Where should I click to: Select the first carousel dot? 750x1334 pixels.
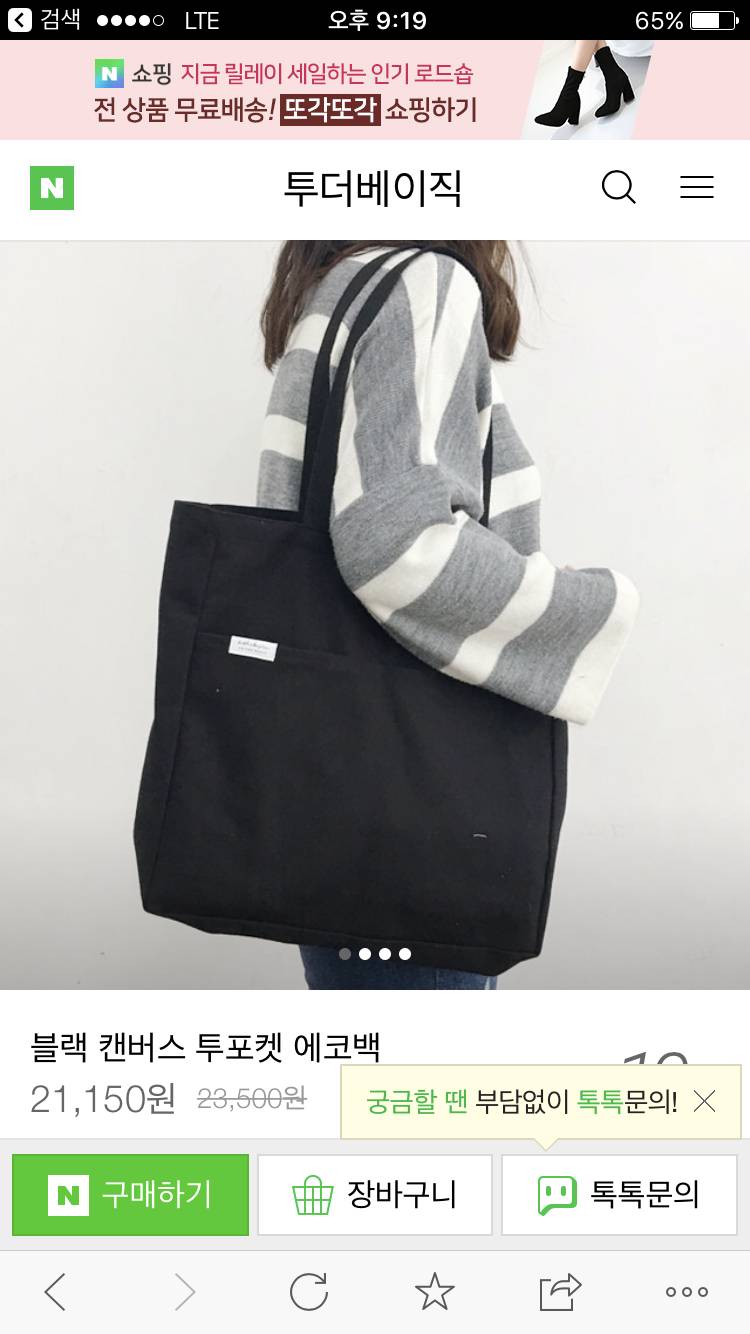345,954
